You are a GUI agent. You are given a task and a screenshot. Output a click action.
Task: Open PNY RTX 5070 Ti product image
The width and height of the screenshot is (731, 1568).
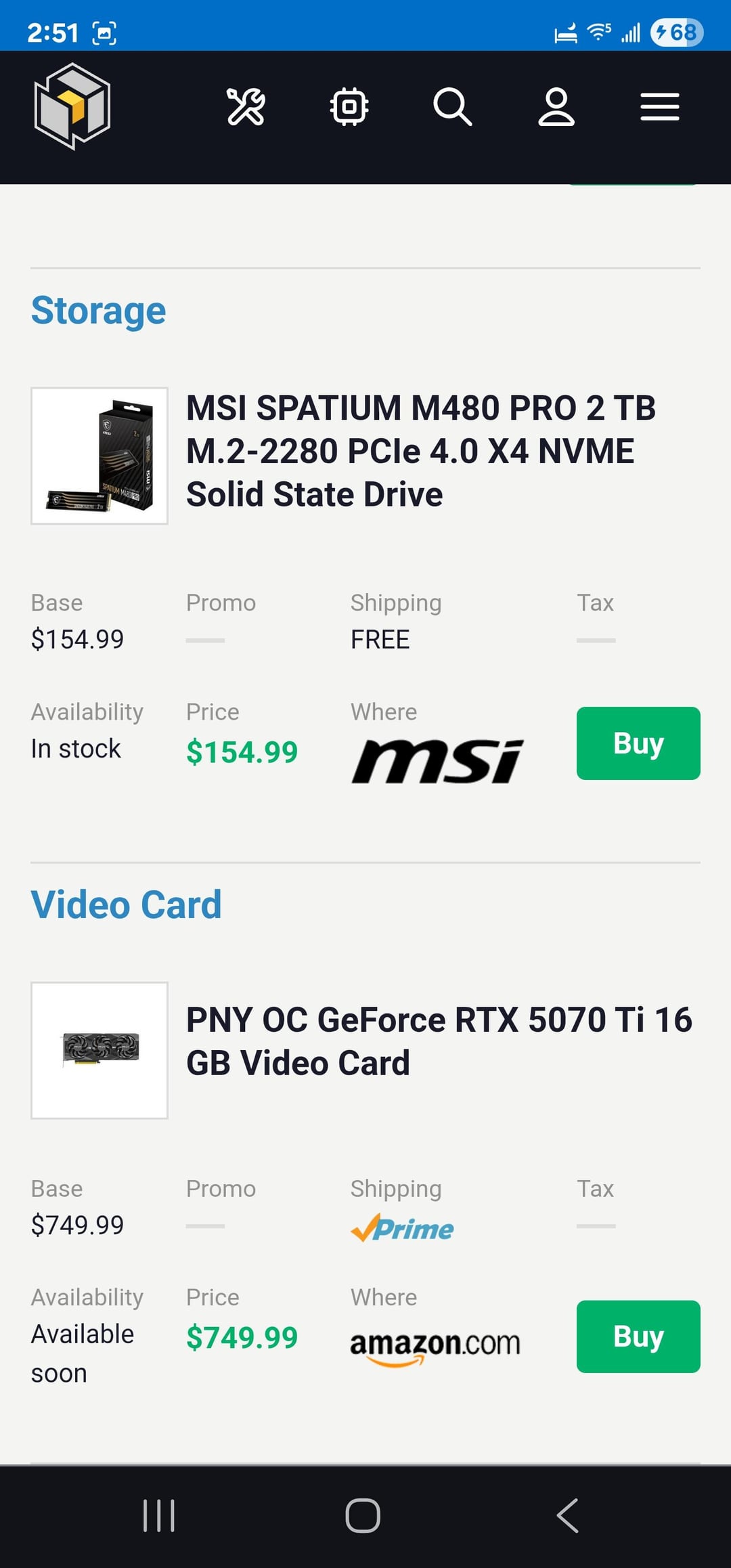tap(99, 1050)
